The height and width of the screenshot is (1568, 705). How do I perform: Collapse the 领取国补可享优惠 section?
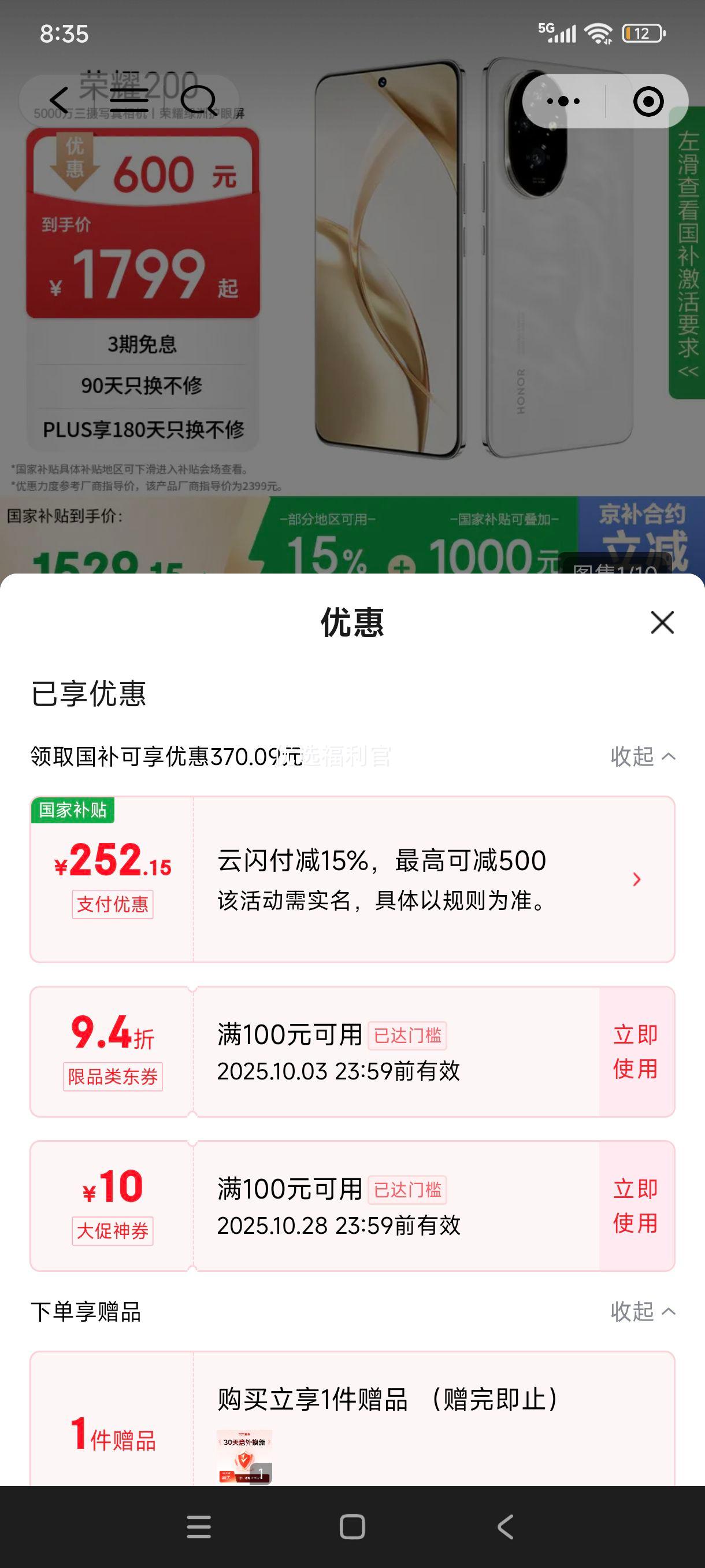[643, 757]
